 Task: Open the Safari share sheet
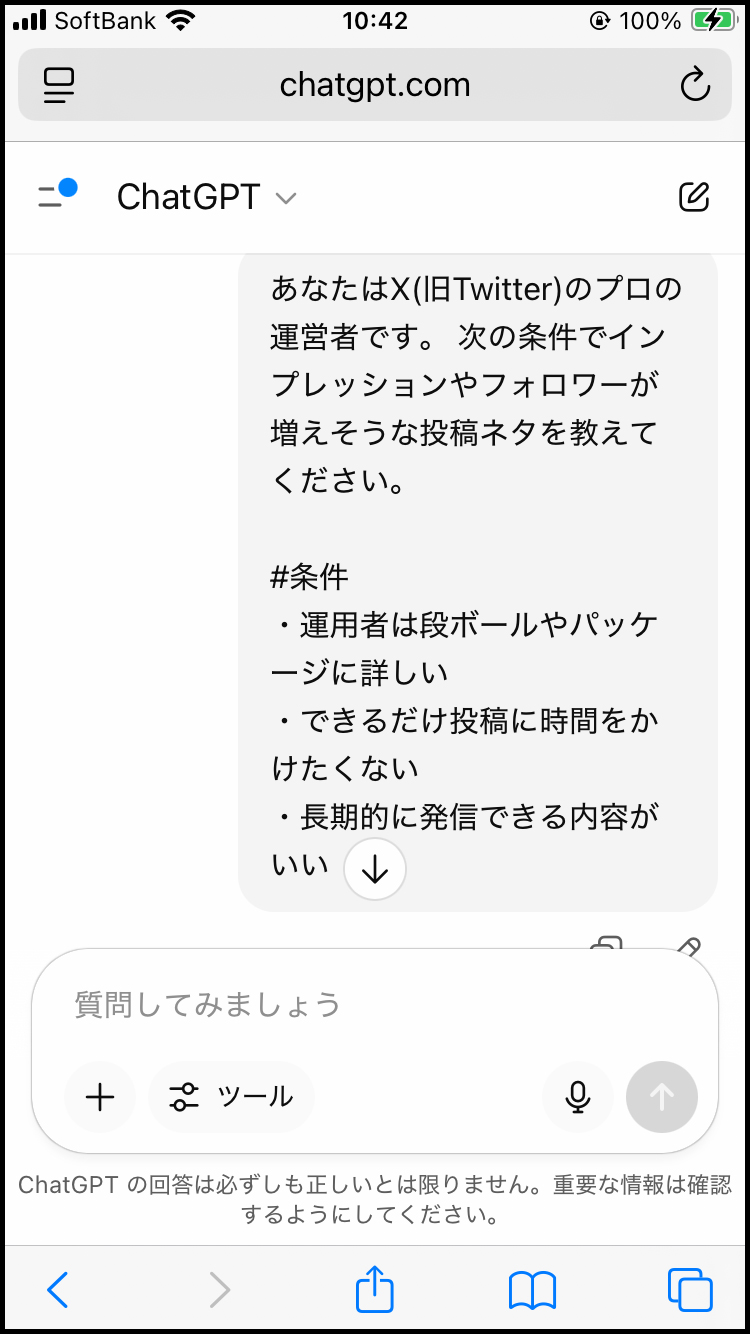click(x=374, y=1289)
